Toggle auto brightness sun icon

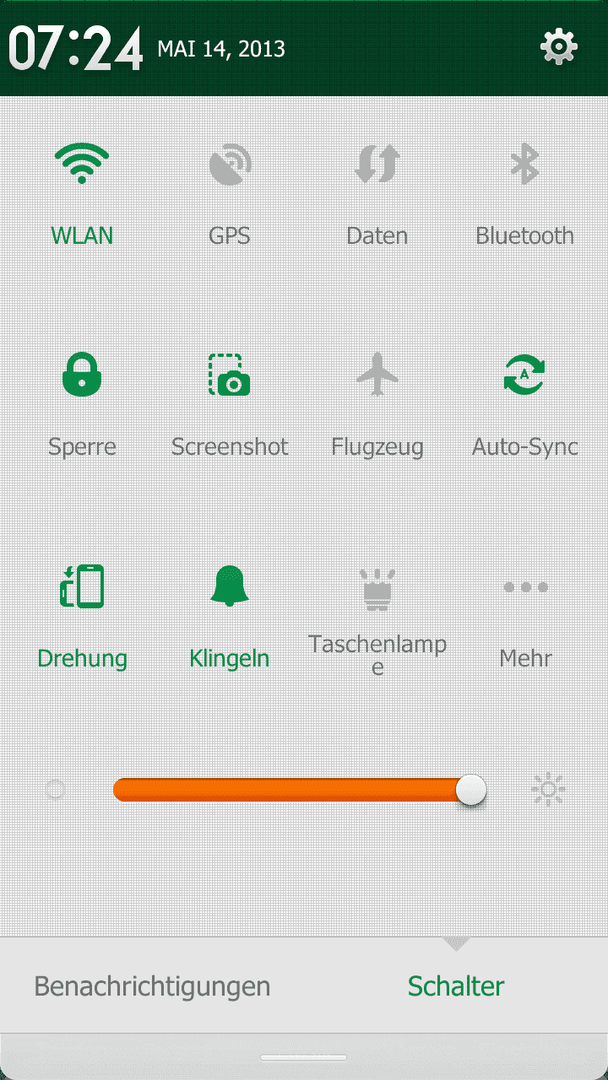(548, 789)
